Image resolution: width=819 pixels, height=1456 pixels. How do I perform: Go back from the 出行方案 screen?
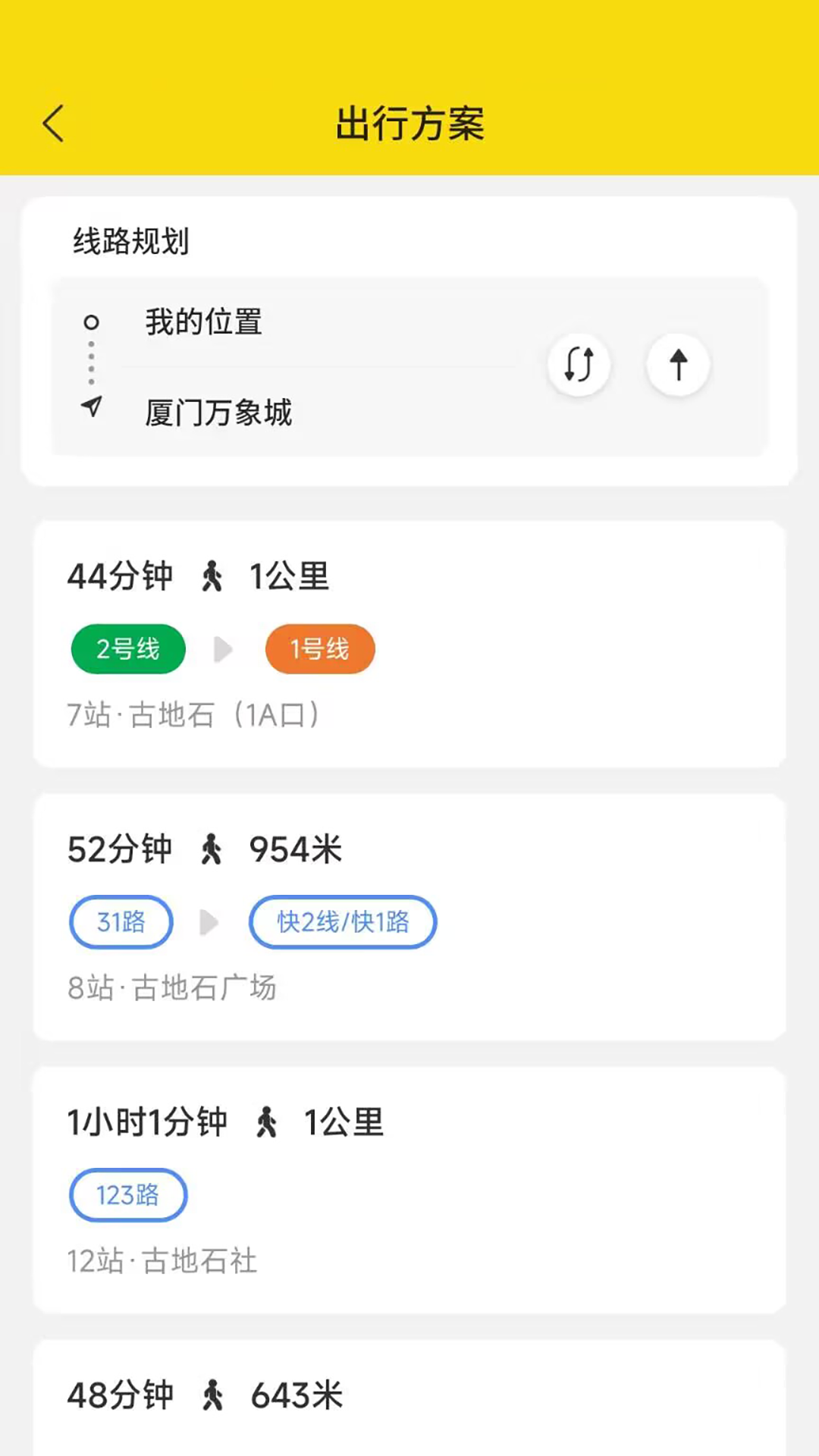53,124
